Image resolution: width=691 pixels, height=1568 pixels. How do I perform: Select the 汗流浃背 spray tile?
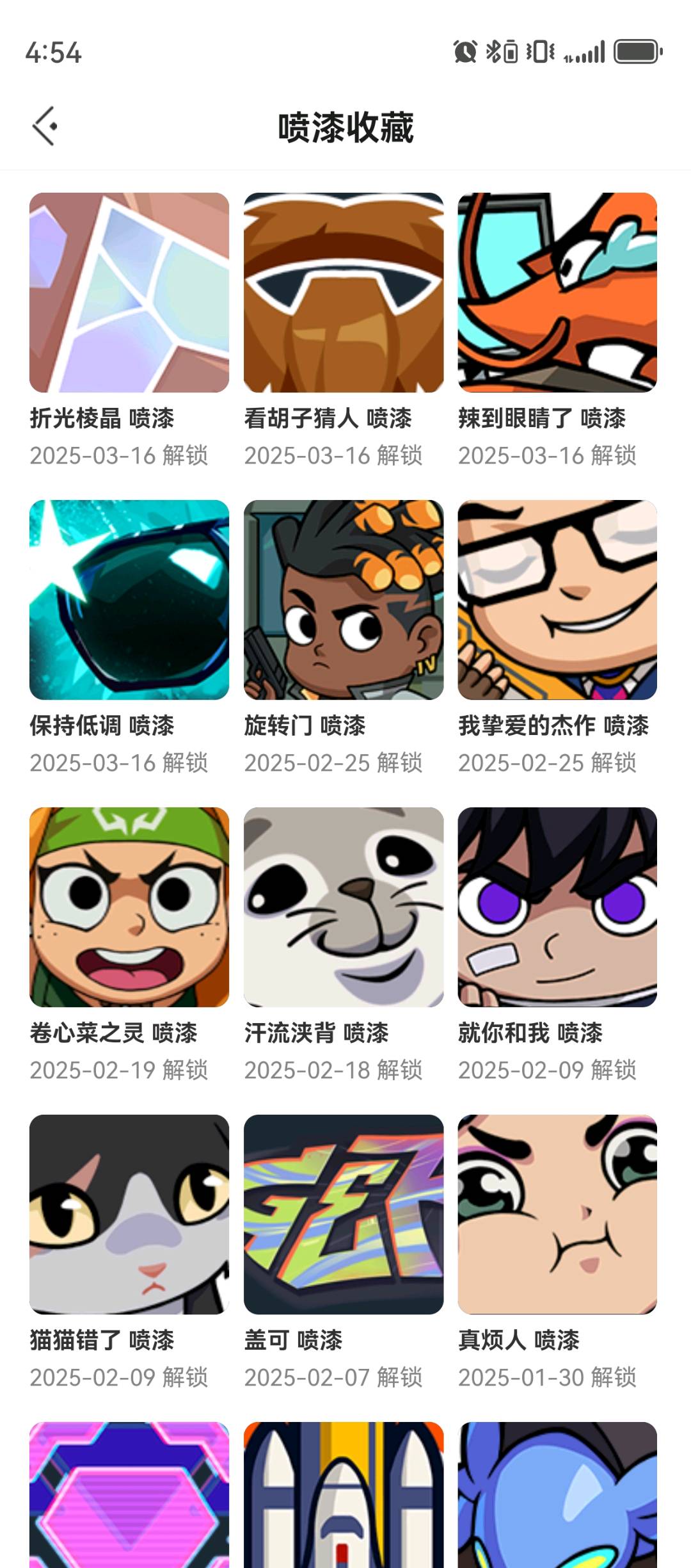(x=344, y=907)
